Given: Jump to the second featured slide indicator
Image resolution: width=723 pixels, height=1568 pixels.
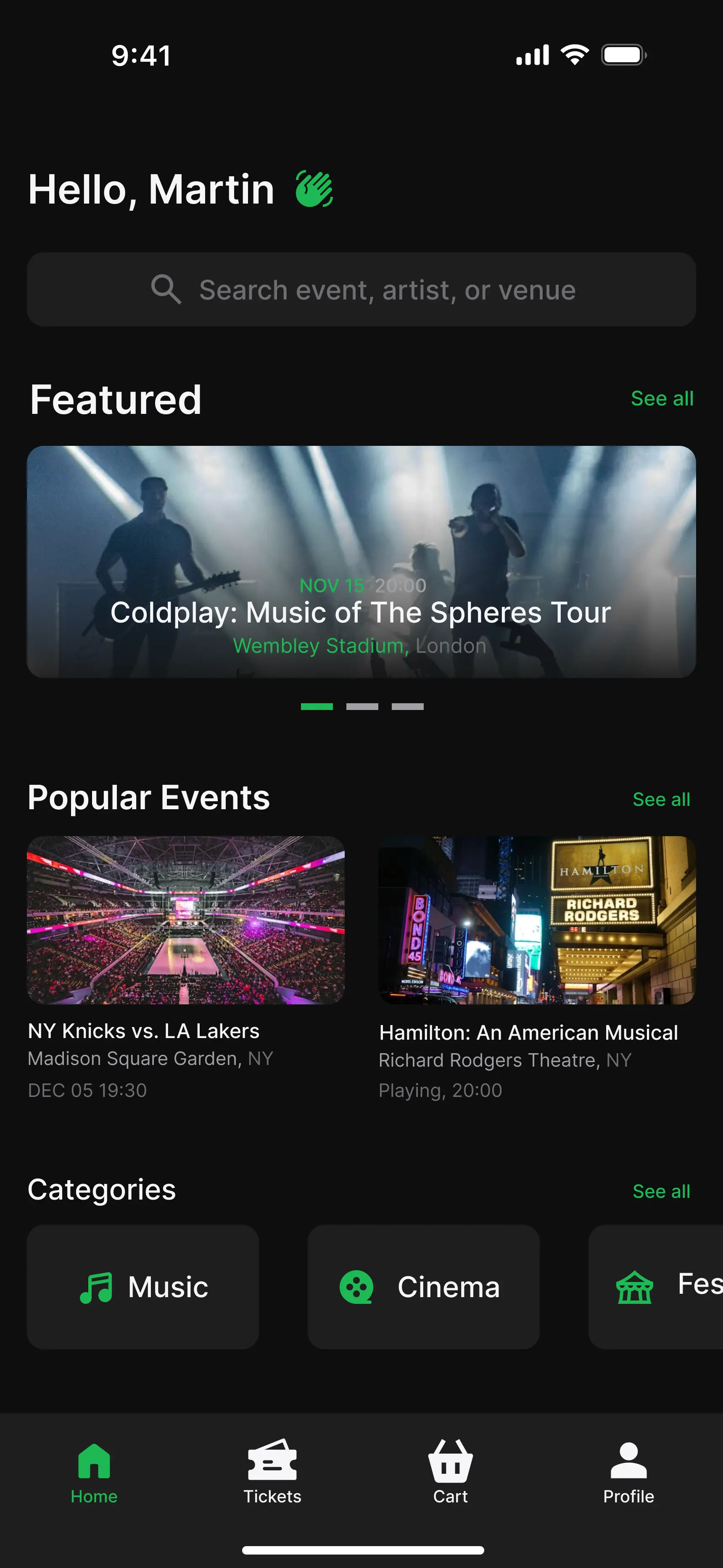Looking at the screenshot, I should click(x=362, y=707).
